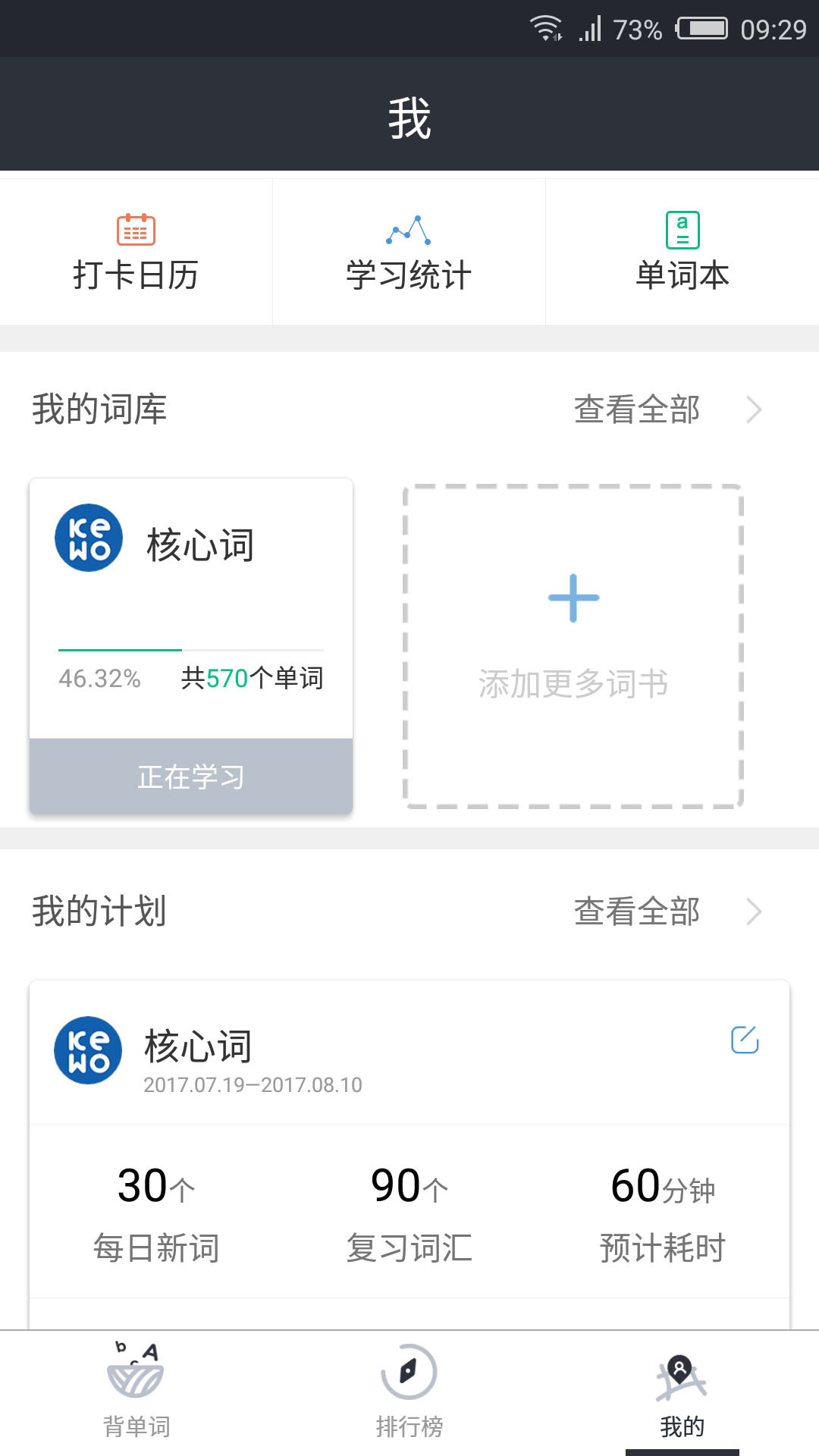Open the 学习统计 statistics icon

click(408, 231)
